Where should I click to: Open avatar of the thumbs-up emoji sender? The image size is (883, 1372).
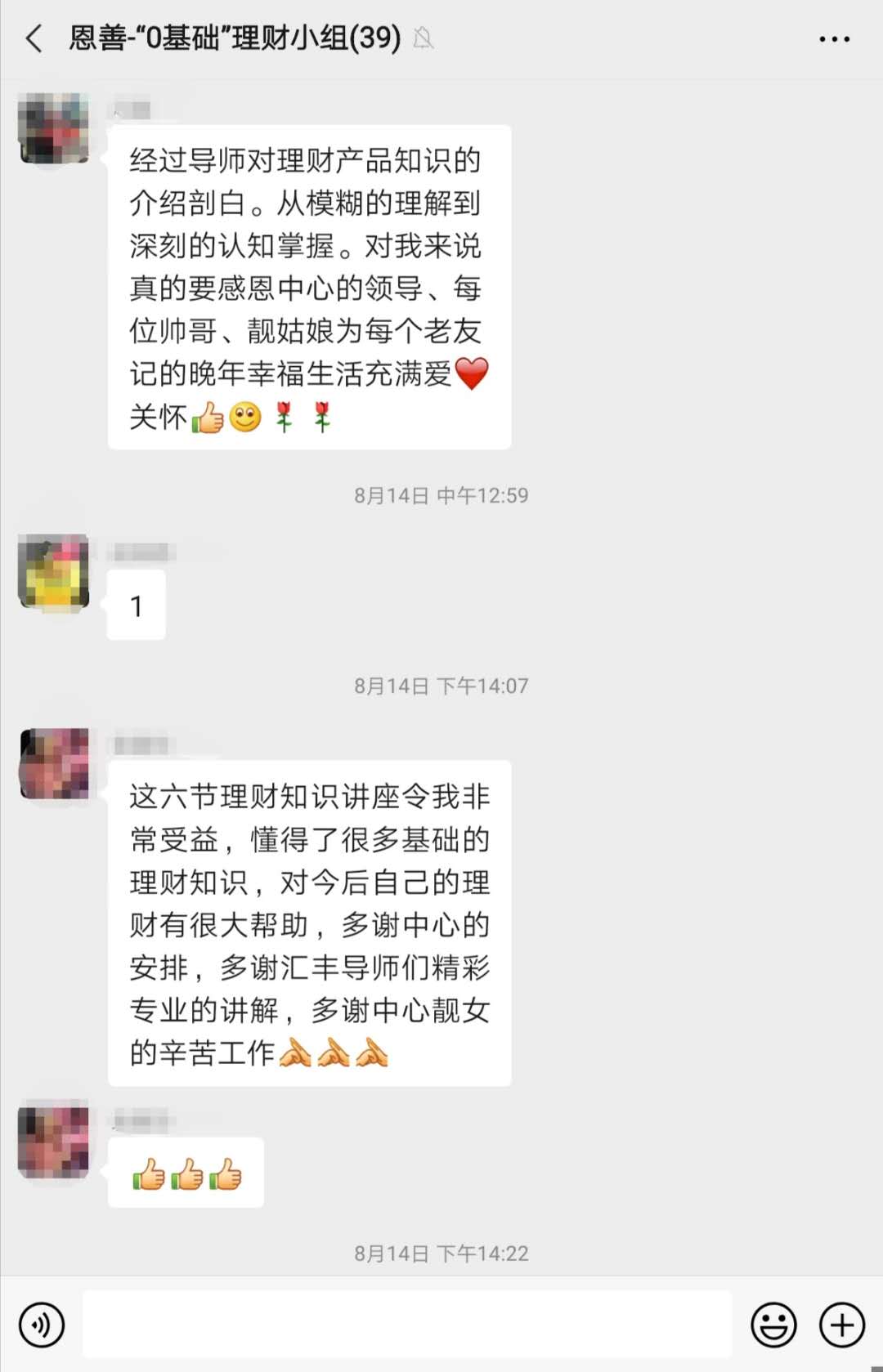(54, 1138)
